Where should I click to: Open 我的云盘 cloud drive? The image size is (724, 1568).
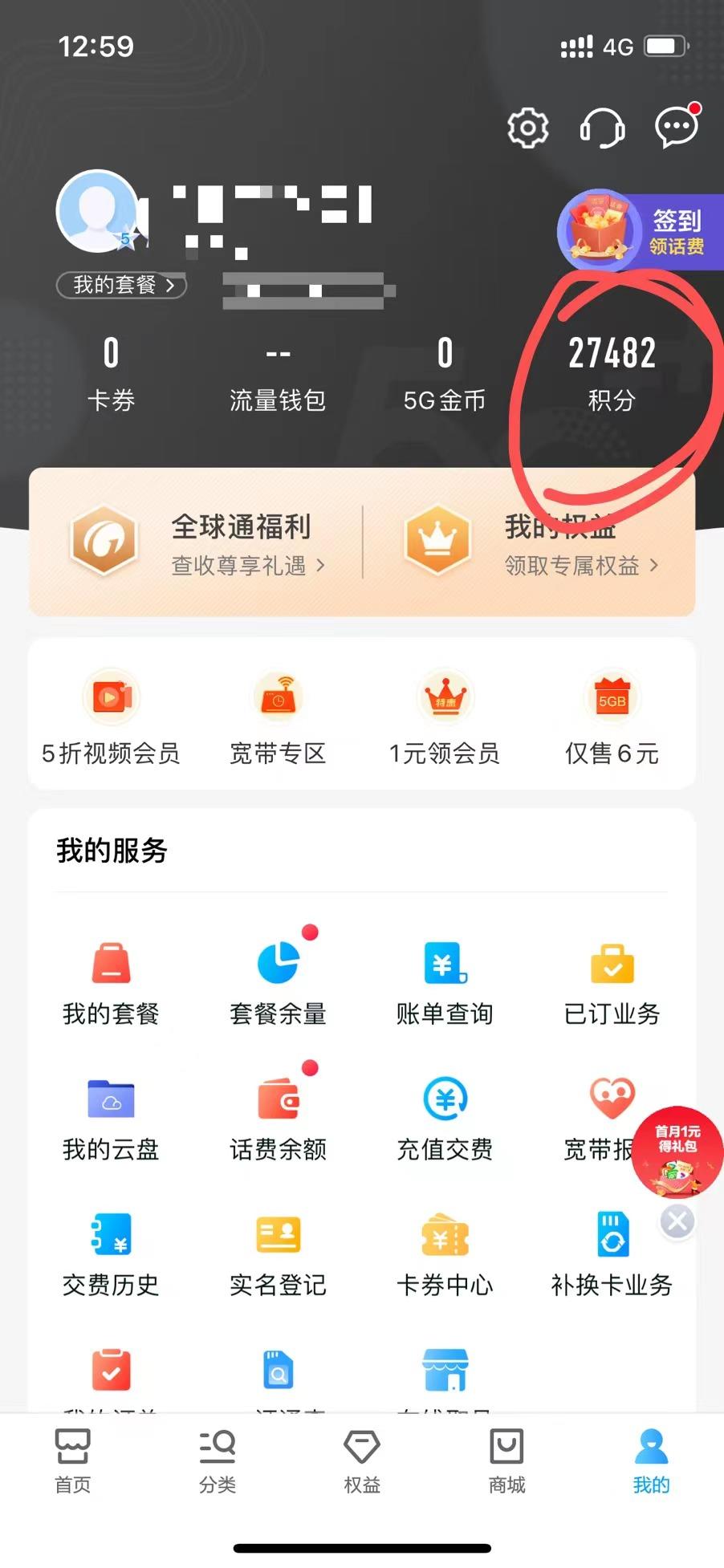(111, 1111)
